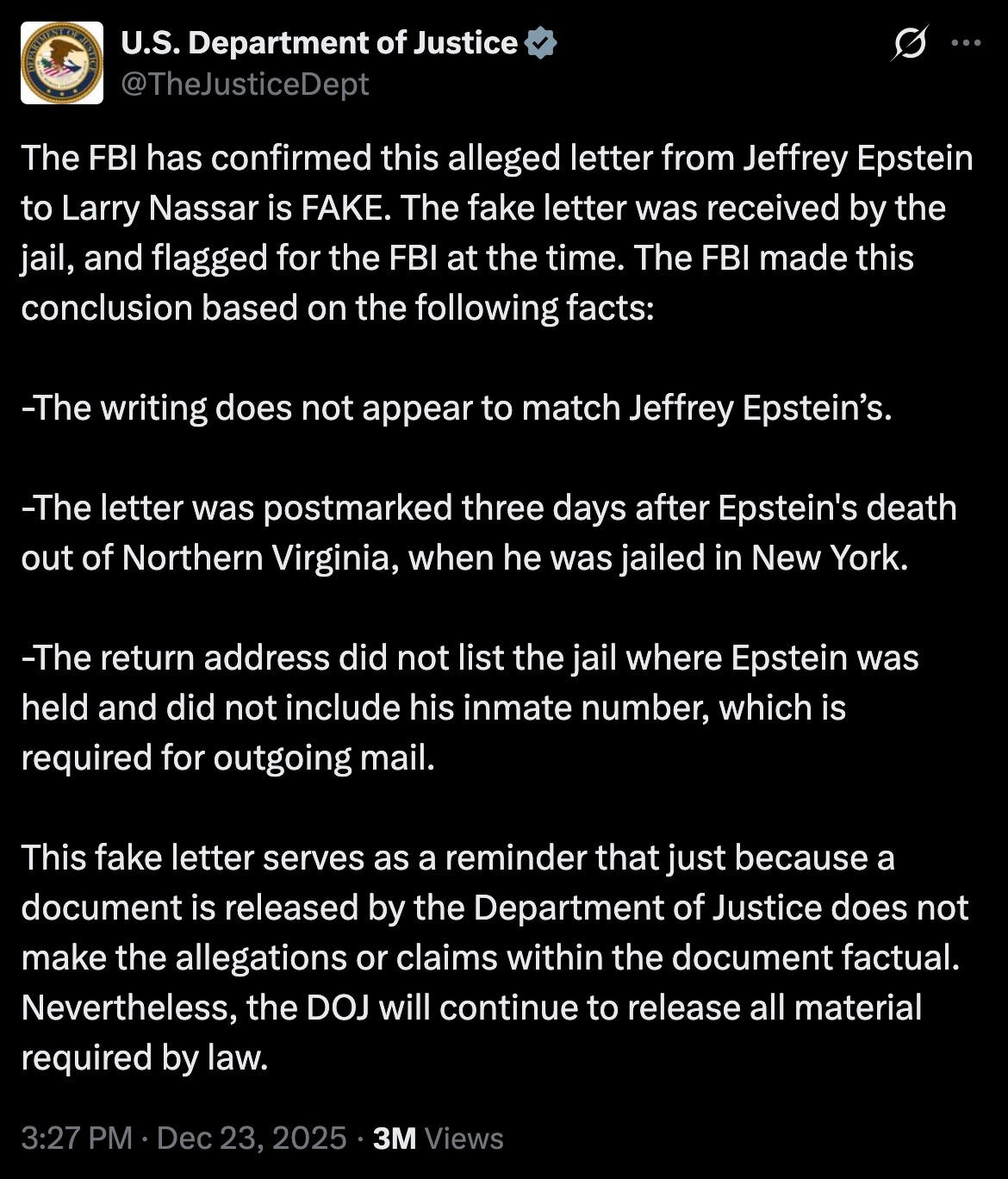Click the @TheJusticeDept handle link

(x=246, y=84)
